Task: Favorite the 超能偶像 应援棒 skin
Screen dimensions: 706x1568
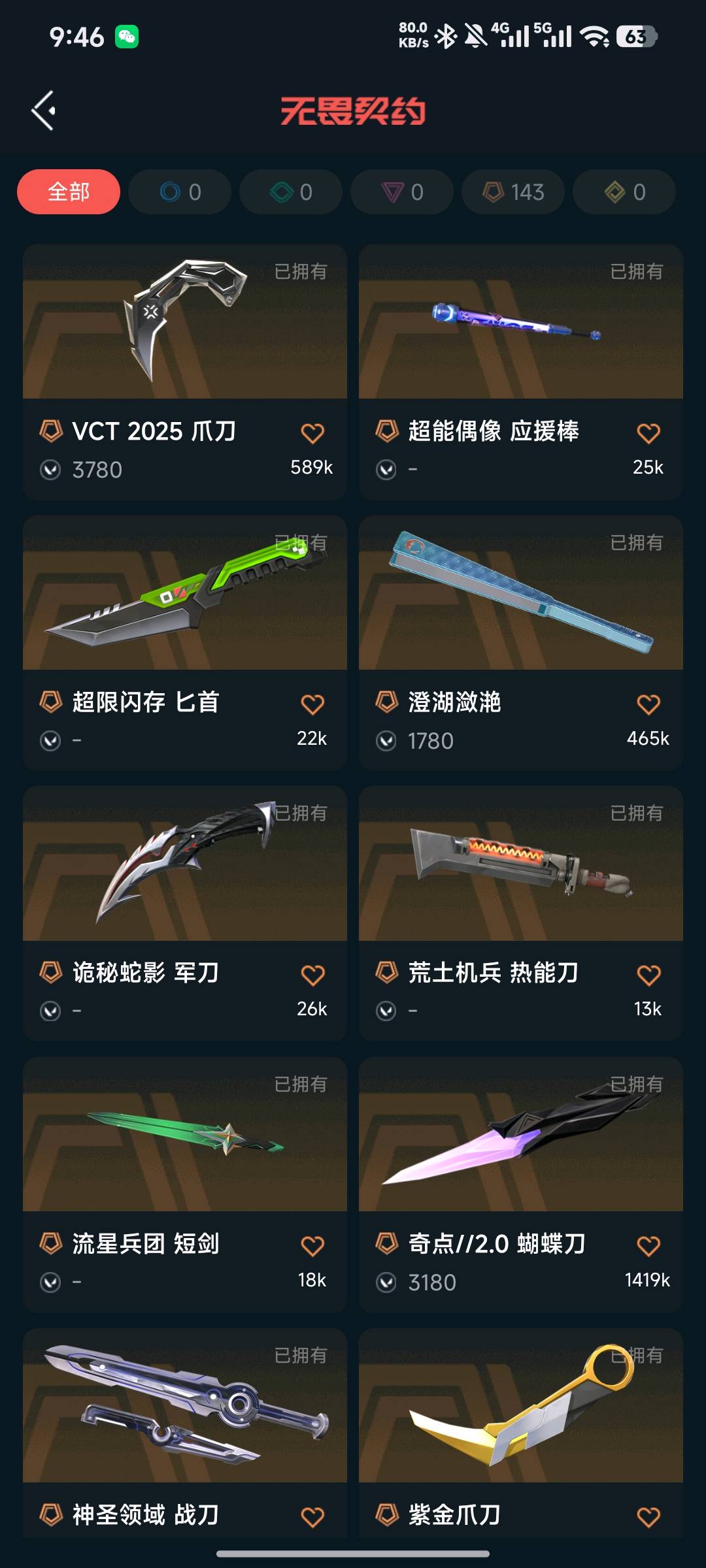Action: pos(648,433)
